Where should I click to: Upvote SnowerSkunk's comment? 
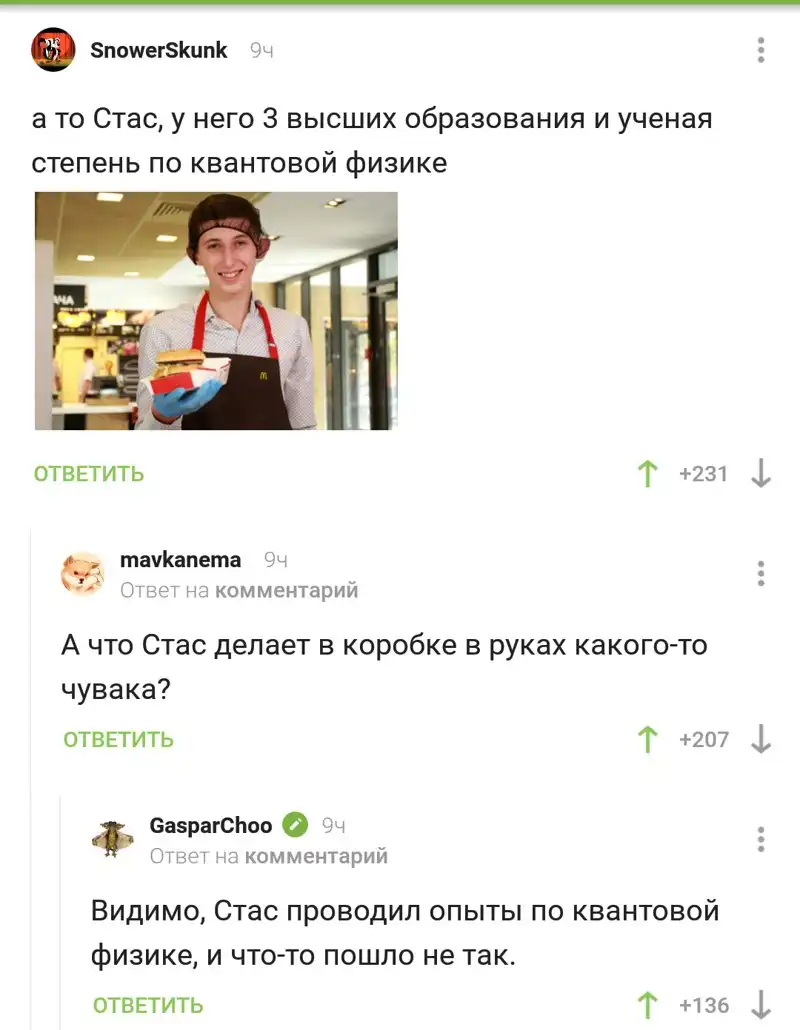[x=649, y=474]
